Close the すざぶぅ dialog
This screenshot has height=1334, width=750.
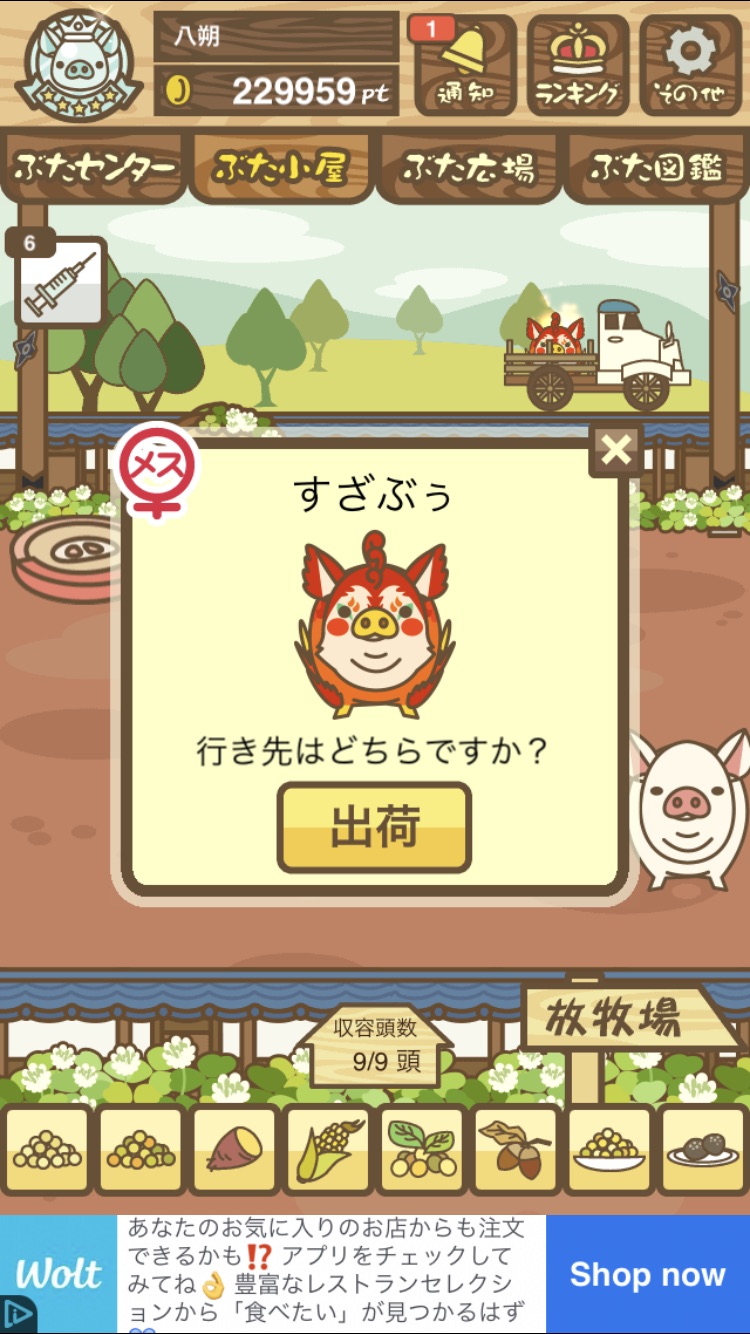tap(616, 450)
